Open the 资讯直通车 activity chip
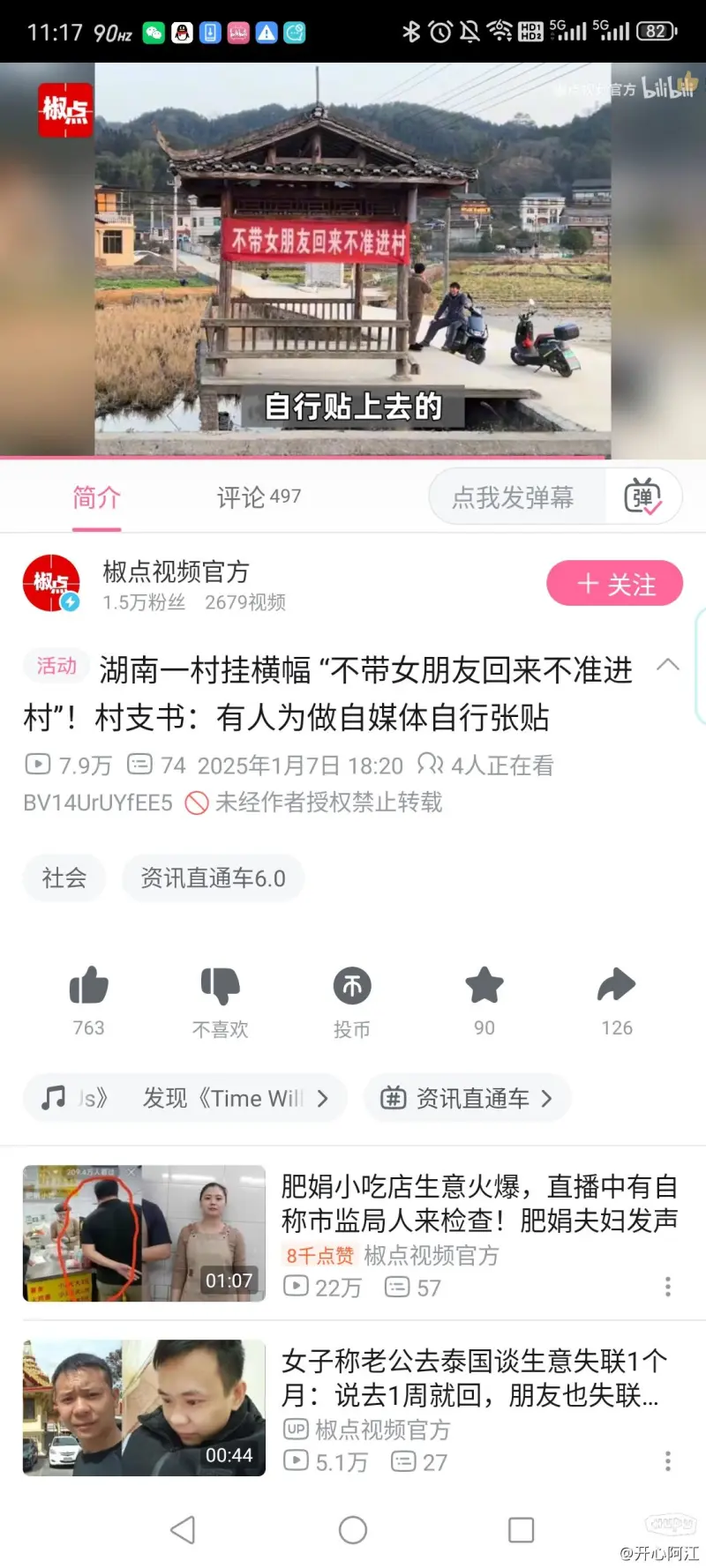Screen dimensions: 706x1568 pyautogui.click(x=467, y=1098)
